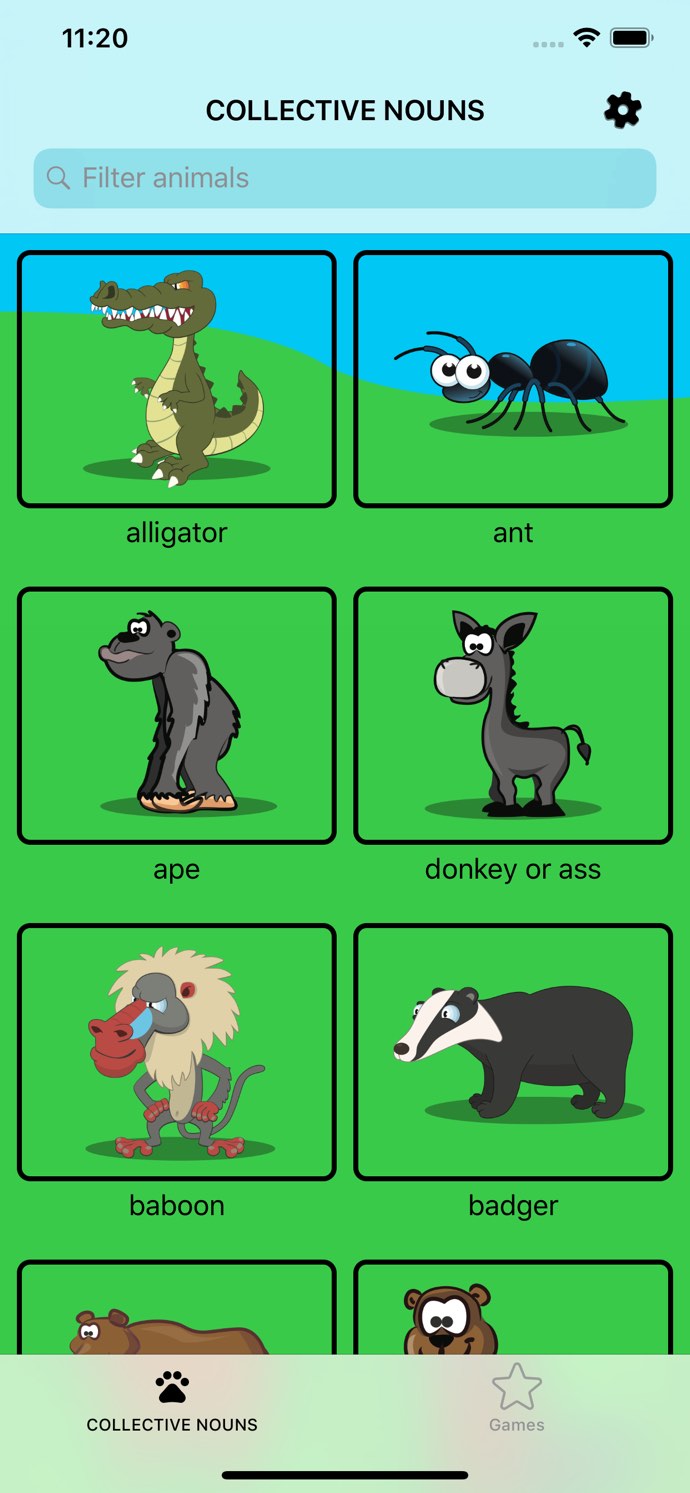690x1493 pixels.
Task: Focus the Filter animals search field
Action: [345, 178]
